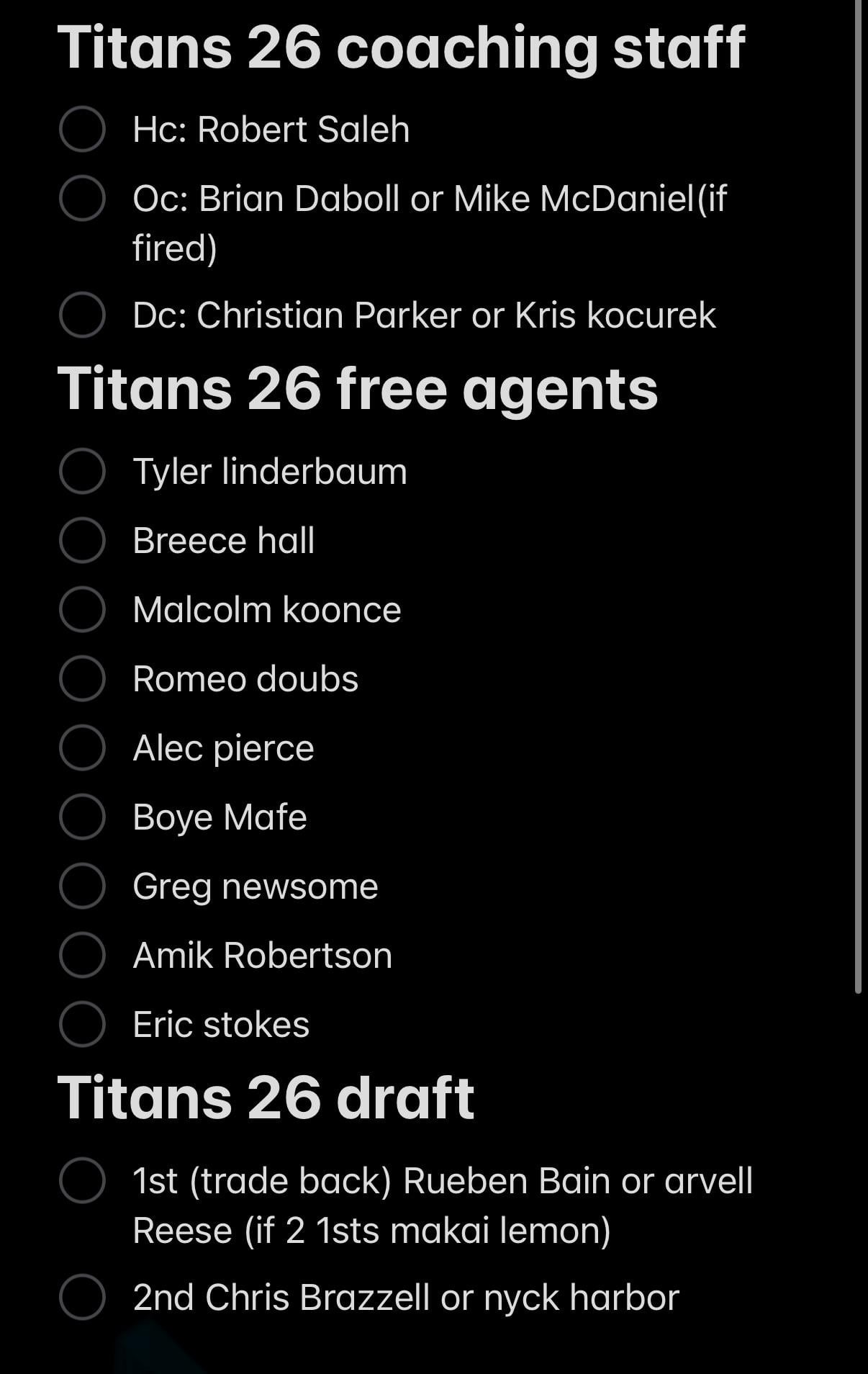Mark Boye Mafe as done

tap(82, 817)
